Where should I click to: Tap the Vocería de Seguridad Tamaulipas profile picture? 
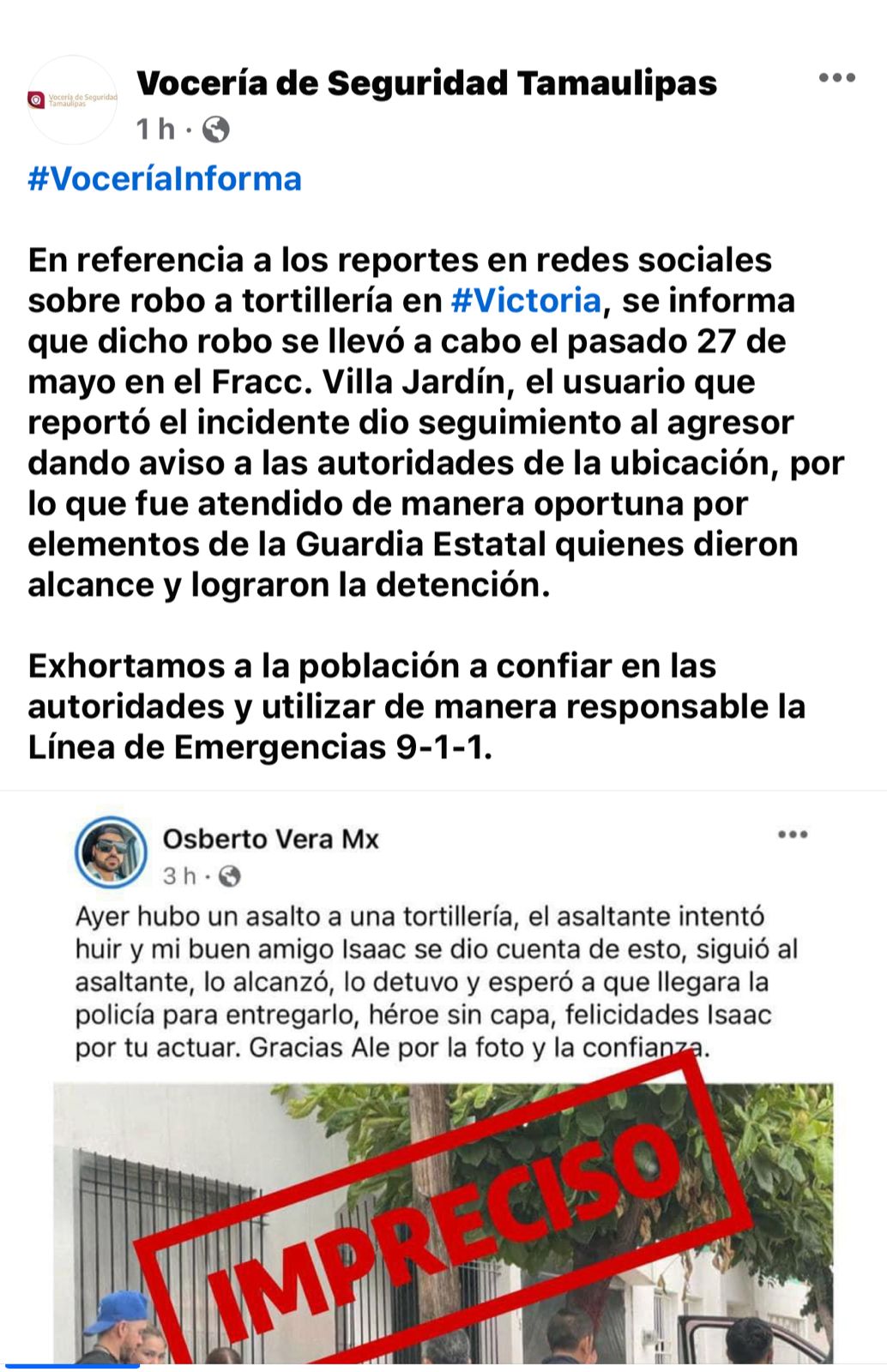pyautogui.click(x=72, y=100)
